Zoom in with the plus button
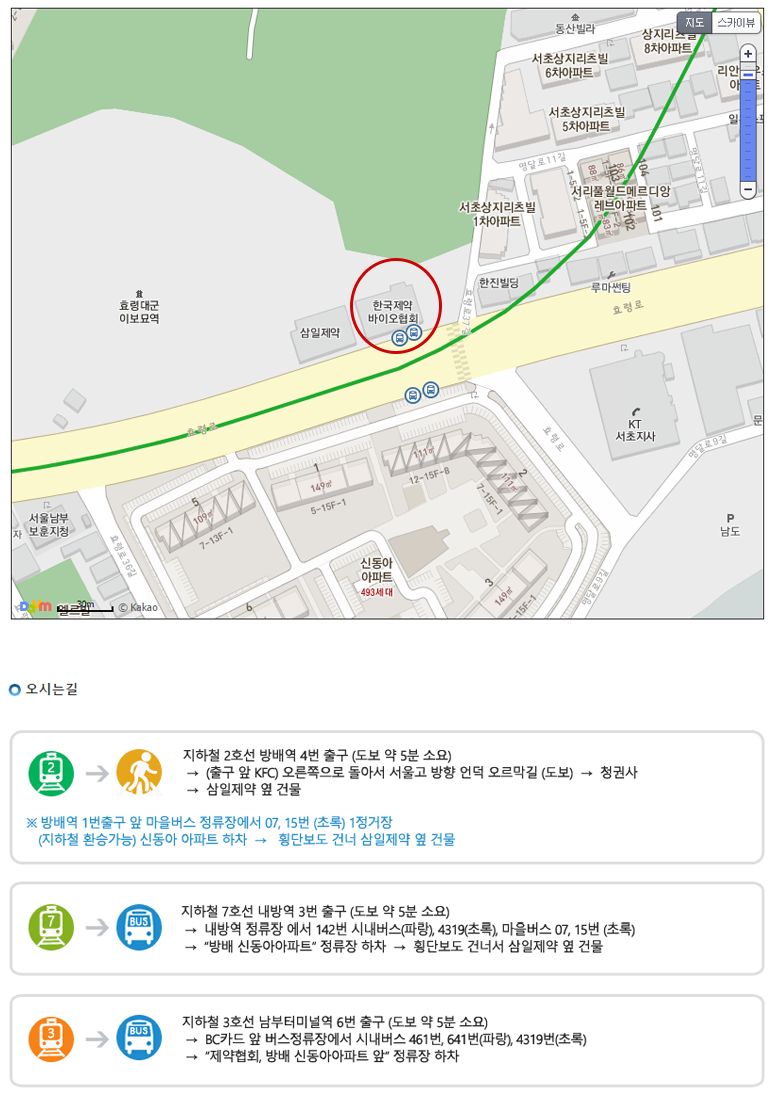This screenshot has width=773, height=1095. pos(747,54)
